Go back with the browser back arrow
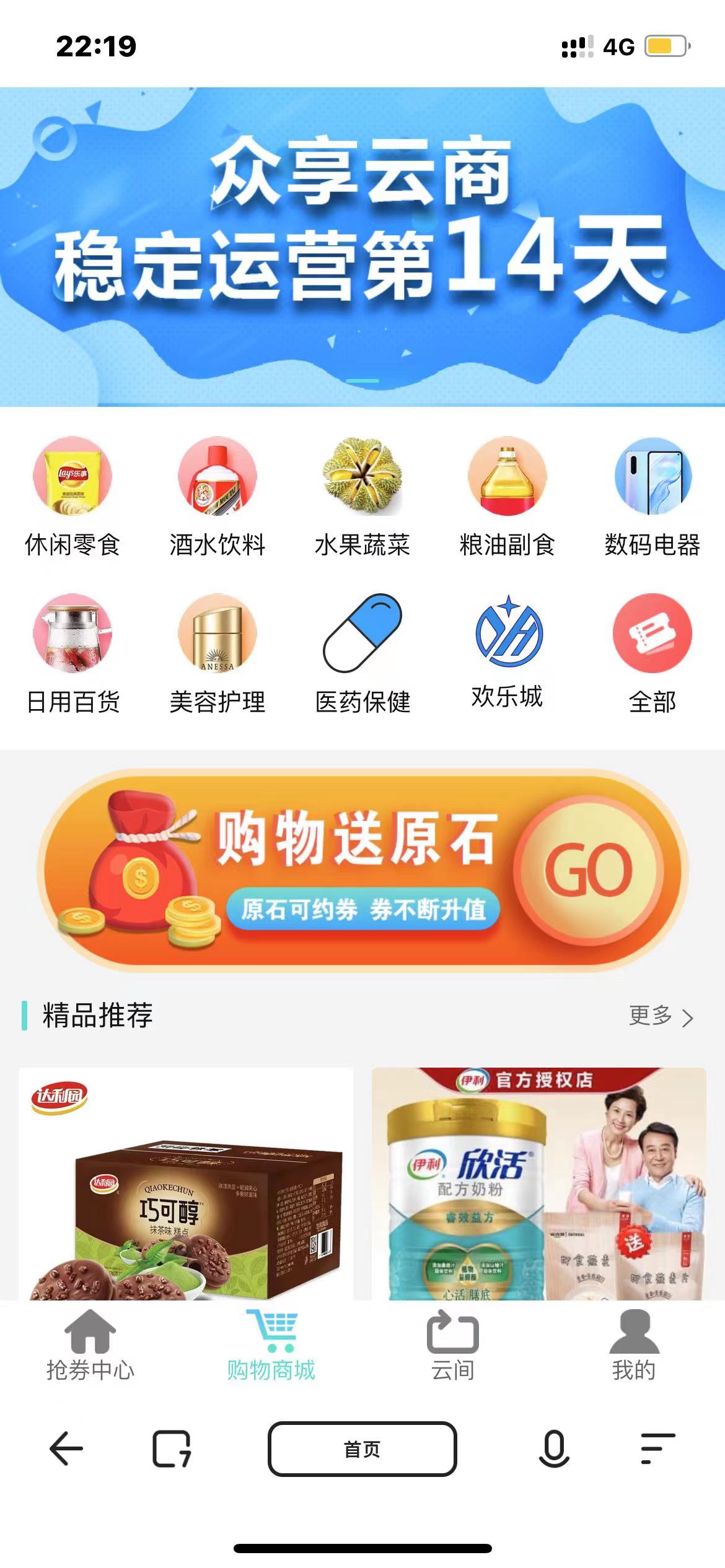This screenshot has width=725, height=1568. [66, 1449]
